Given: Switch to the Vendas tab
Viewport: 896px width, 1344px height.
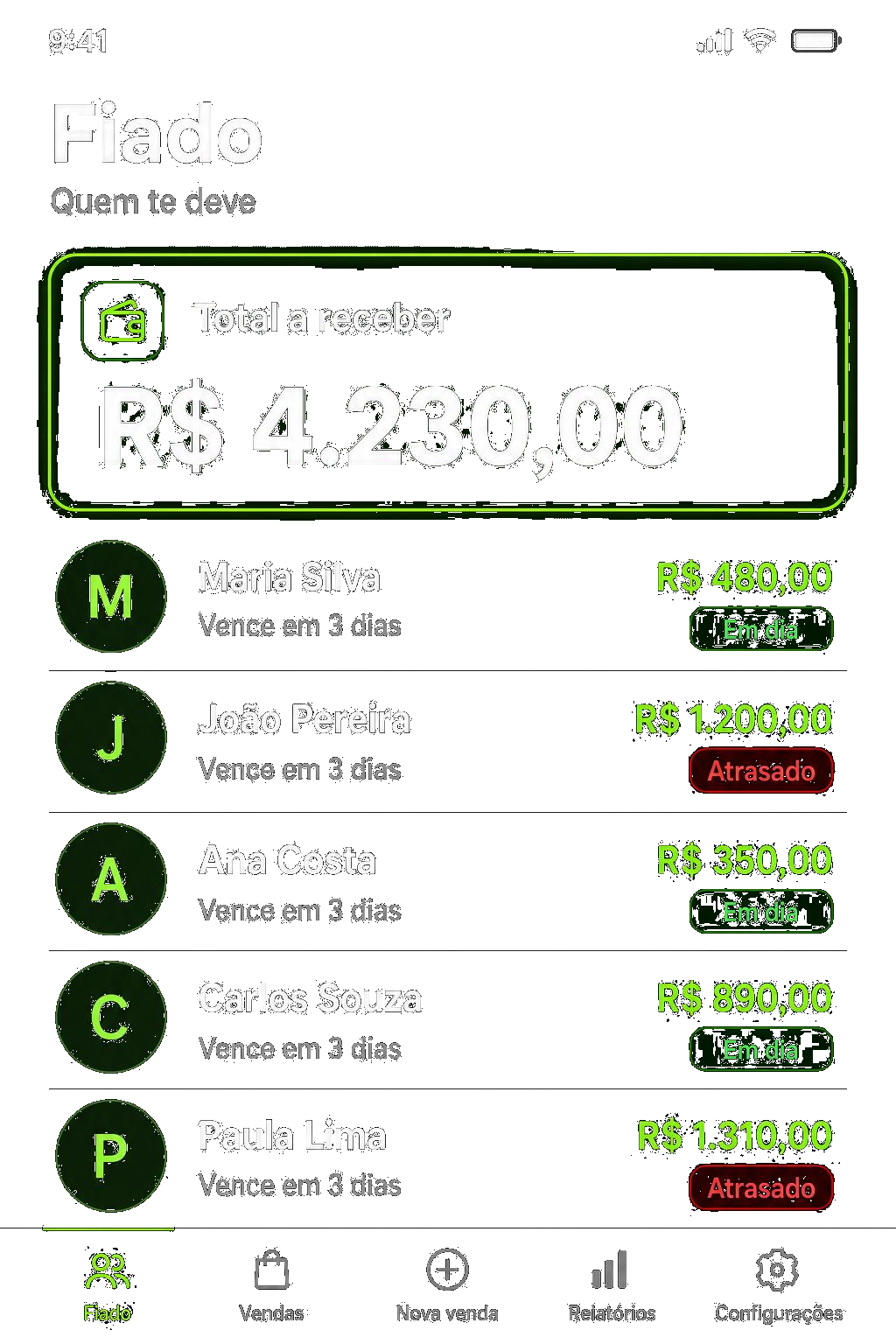Looking at the screenshot, I should pos(271,1286).
